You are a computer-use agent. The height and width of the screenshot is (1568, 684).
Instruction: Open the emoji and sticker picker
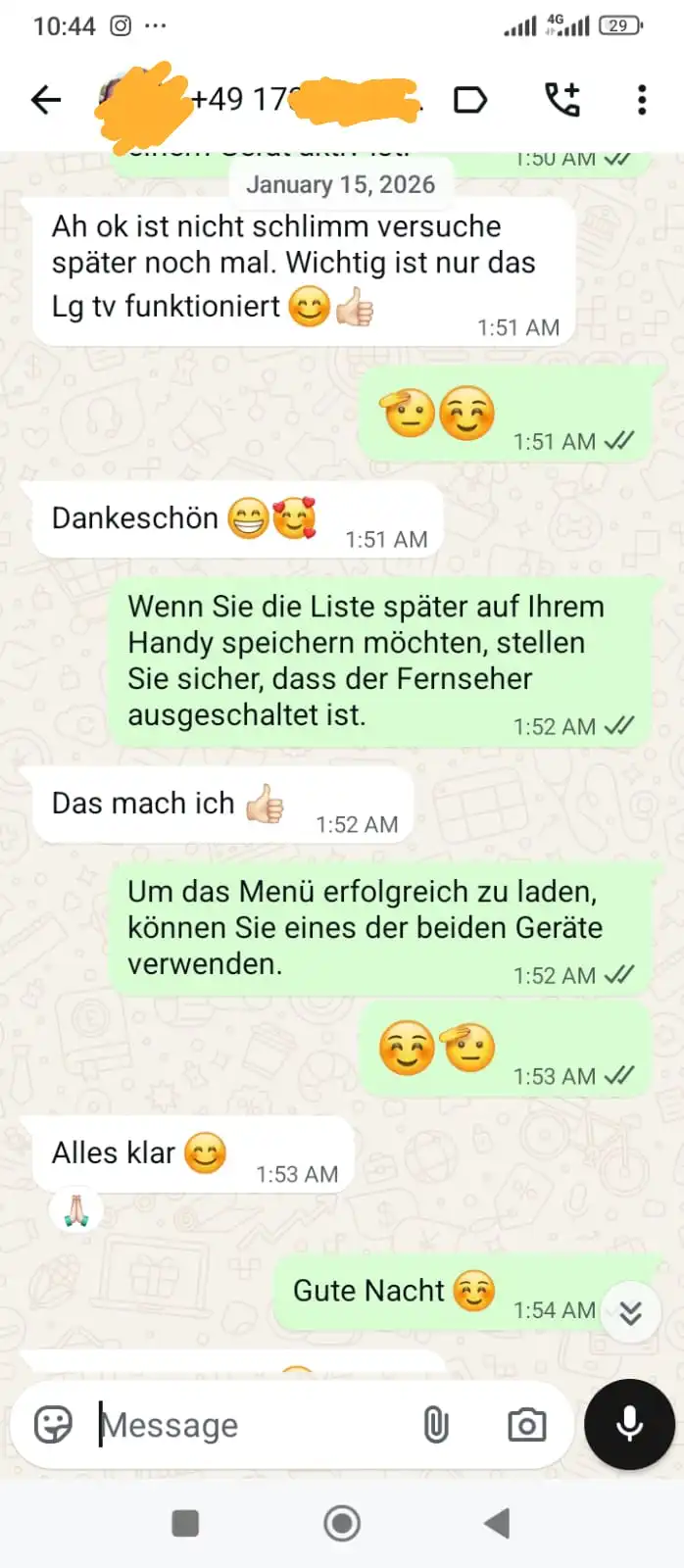tap(53, 1424)
